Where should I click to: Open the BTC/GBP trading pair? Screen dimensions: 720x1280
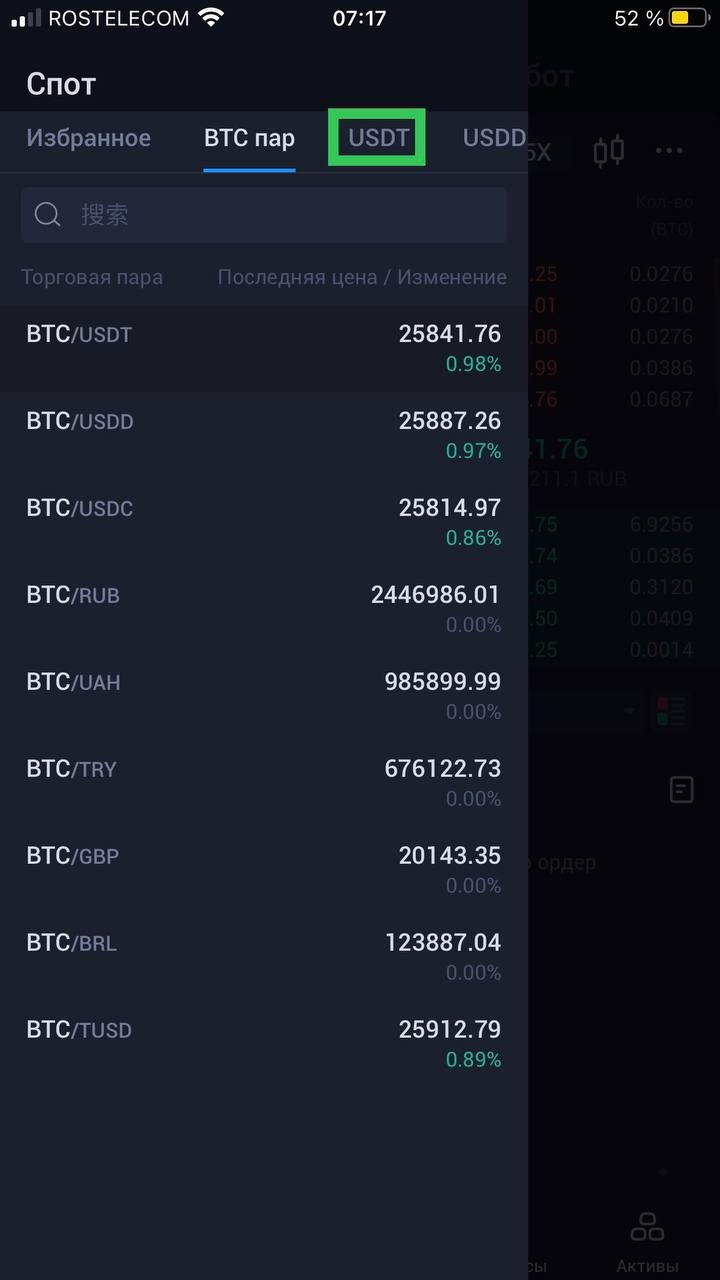click(x=264, y=869)
